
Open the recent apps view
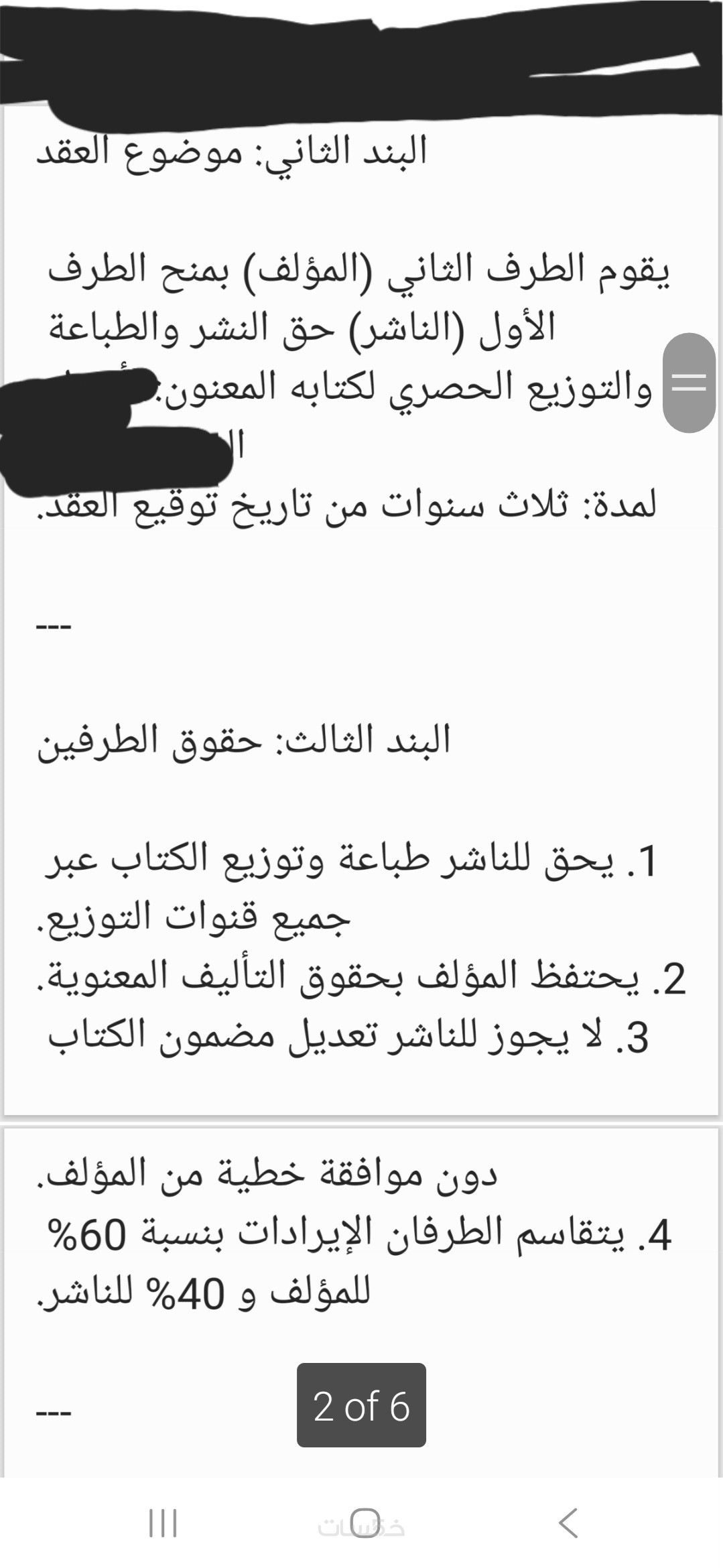162,1522
